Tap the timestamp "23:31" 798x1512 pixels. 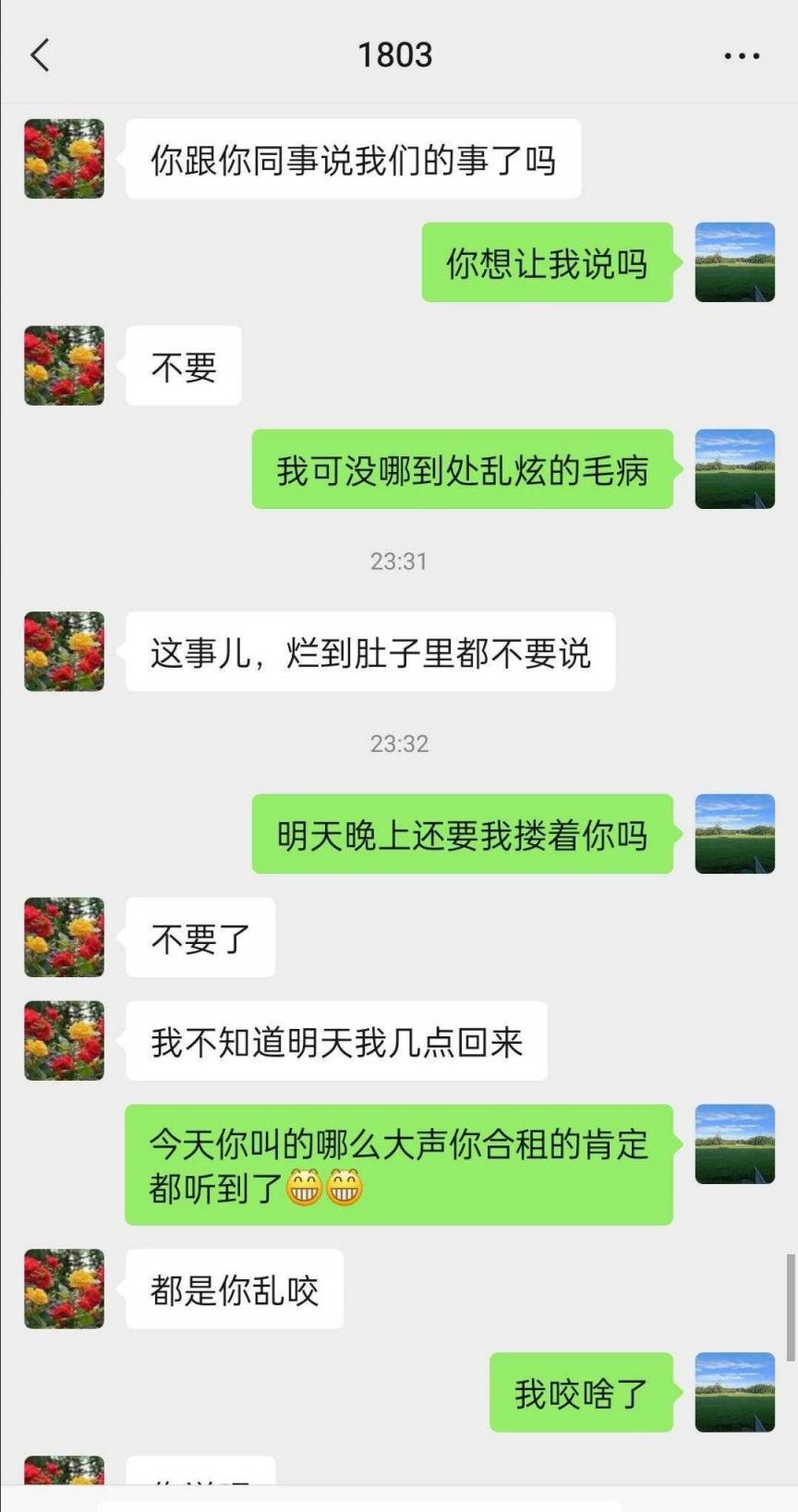click(x=397, y=560)
